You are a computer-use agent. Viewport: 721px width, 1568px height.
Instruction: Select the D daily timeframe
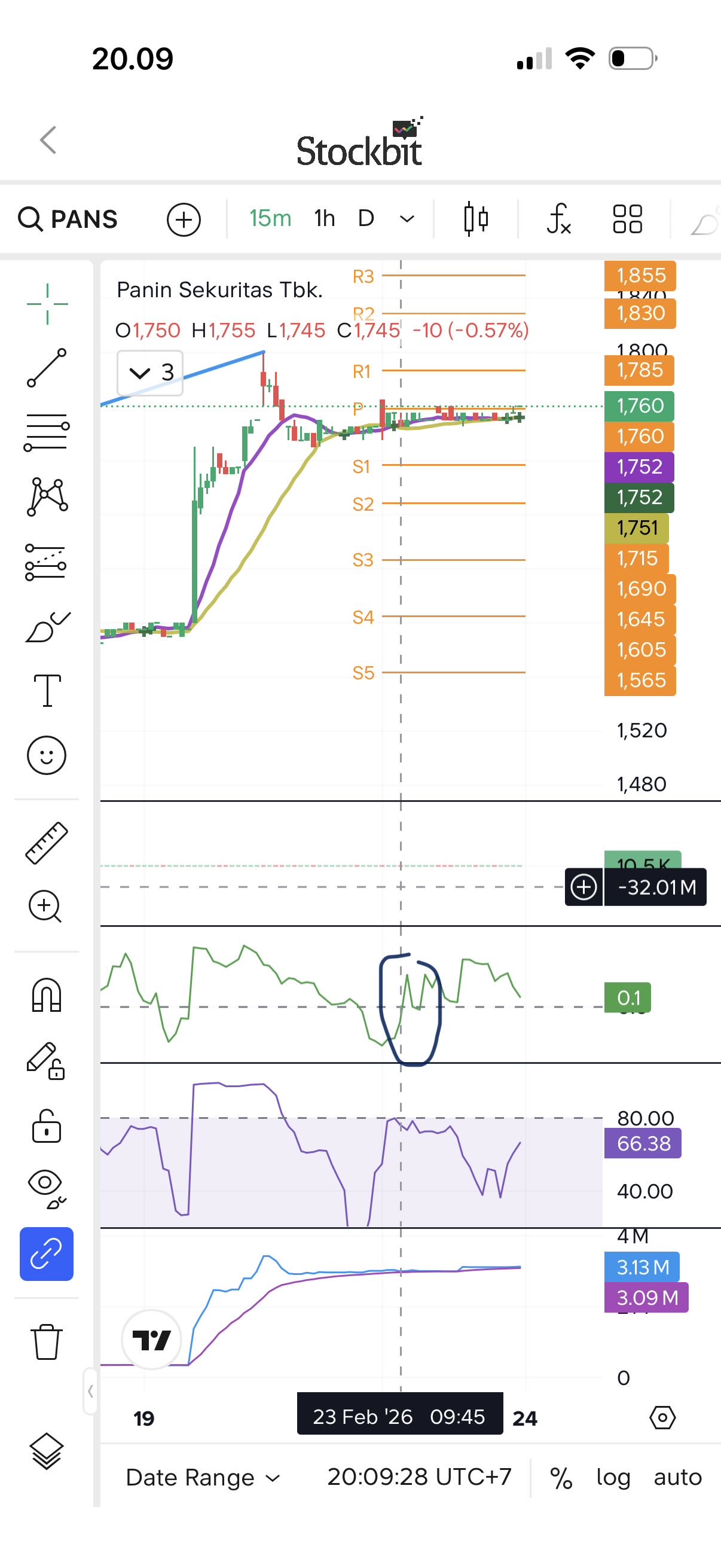[366, 218]
